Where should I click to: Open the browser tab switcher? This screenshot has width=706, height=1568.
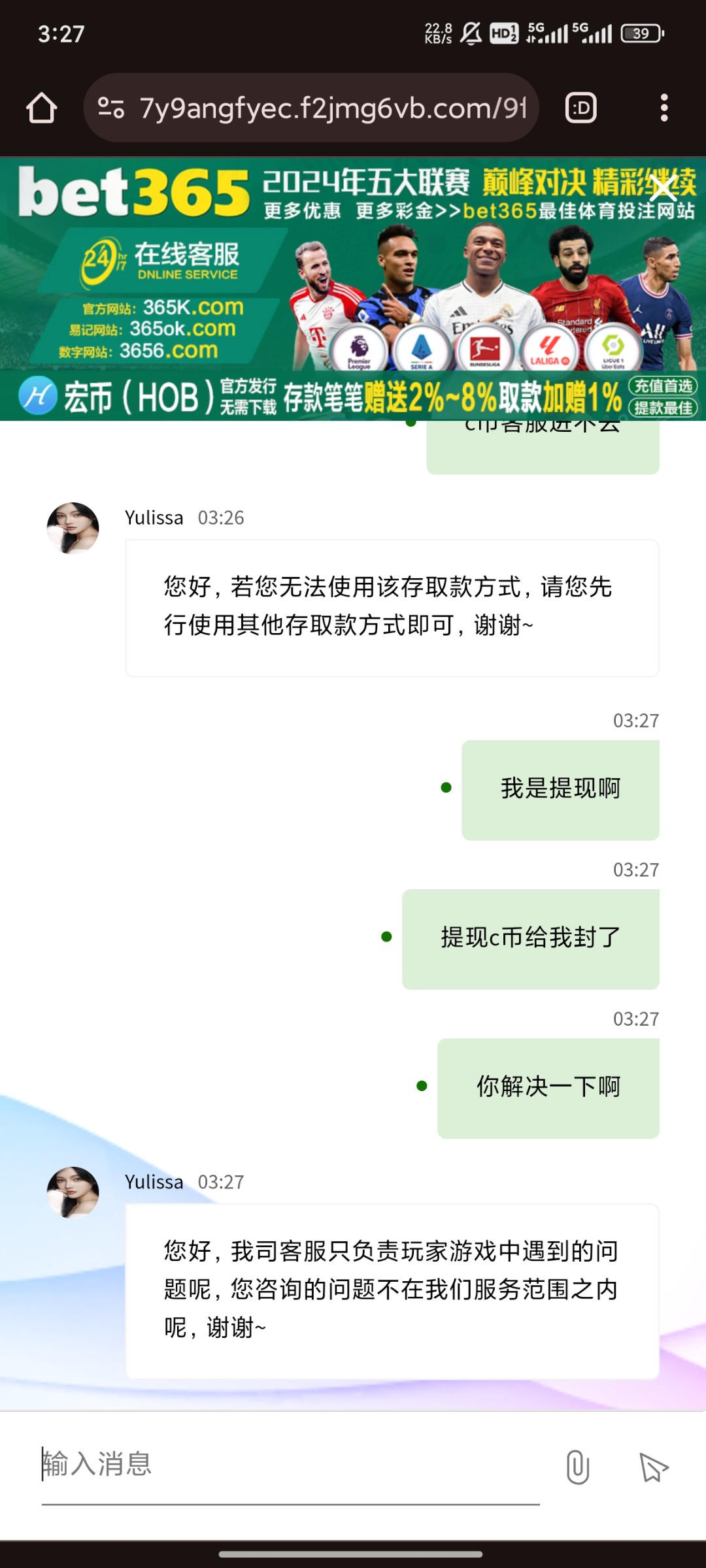click(x=580, y=108)
